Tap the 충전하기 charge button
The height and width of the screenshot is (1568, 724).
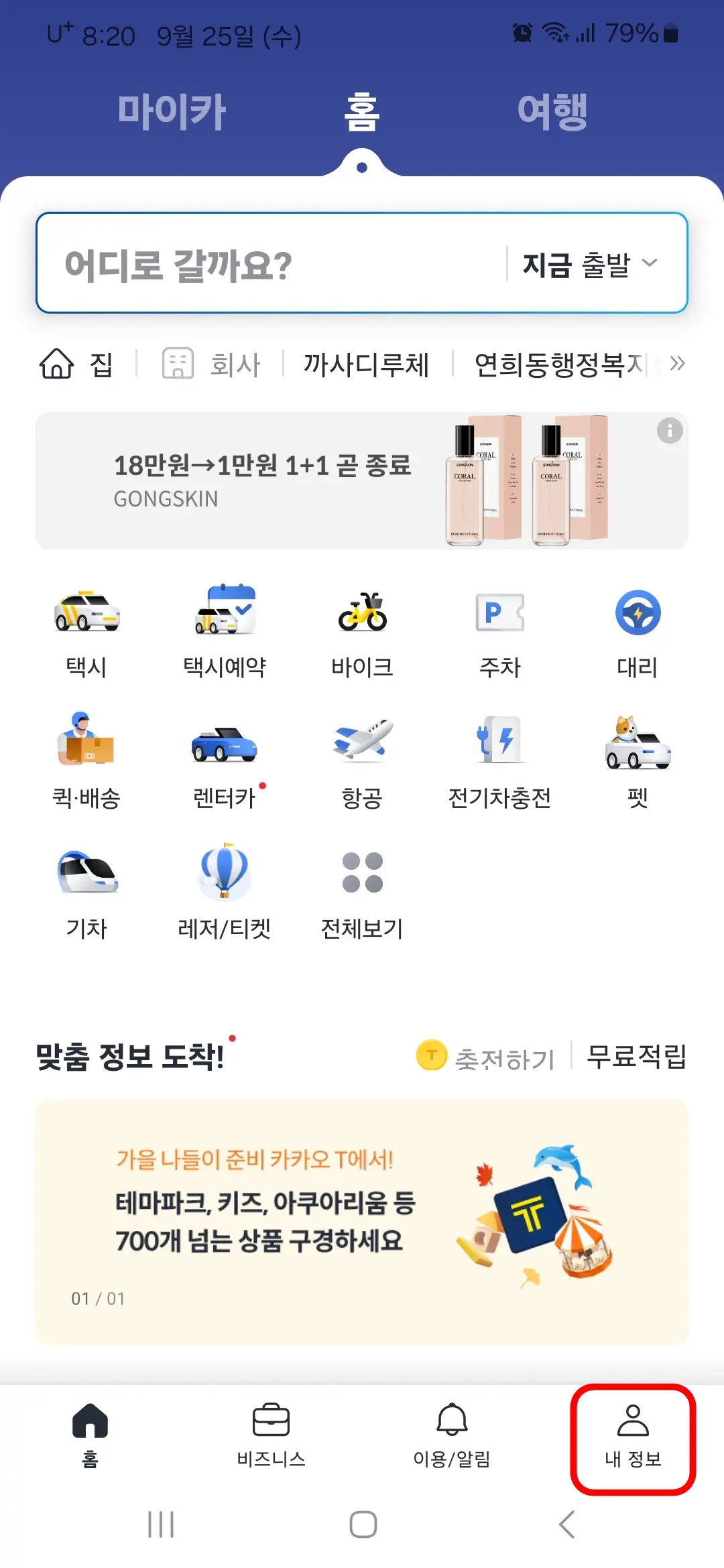tap(486, 1054)
